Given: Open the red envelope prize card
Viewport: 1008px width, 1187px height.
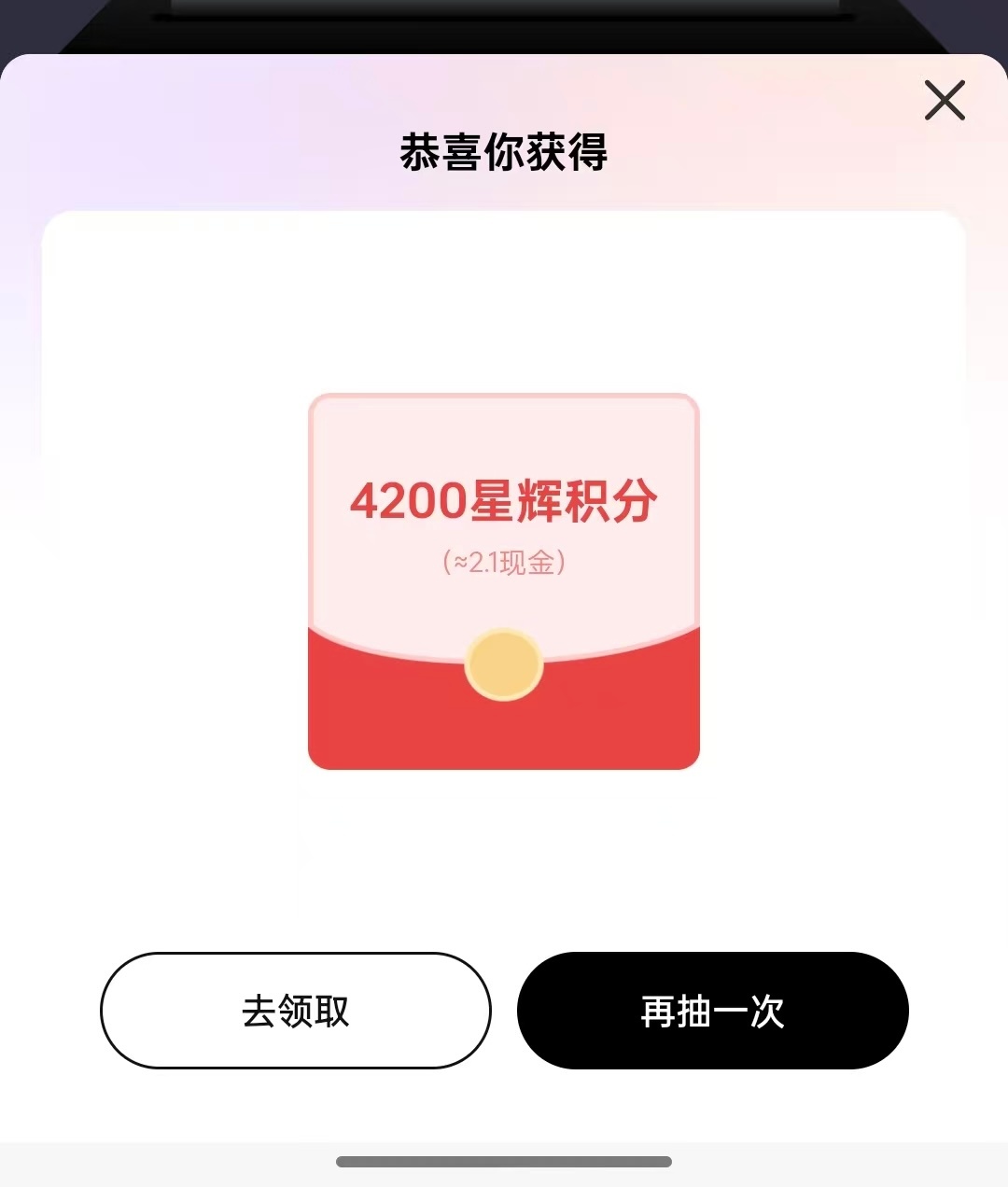Looking at the screenshot, I should click(504, 579).
